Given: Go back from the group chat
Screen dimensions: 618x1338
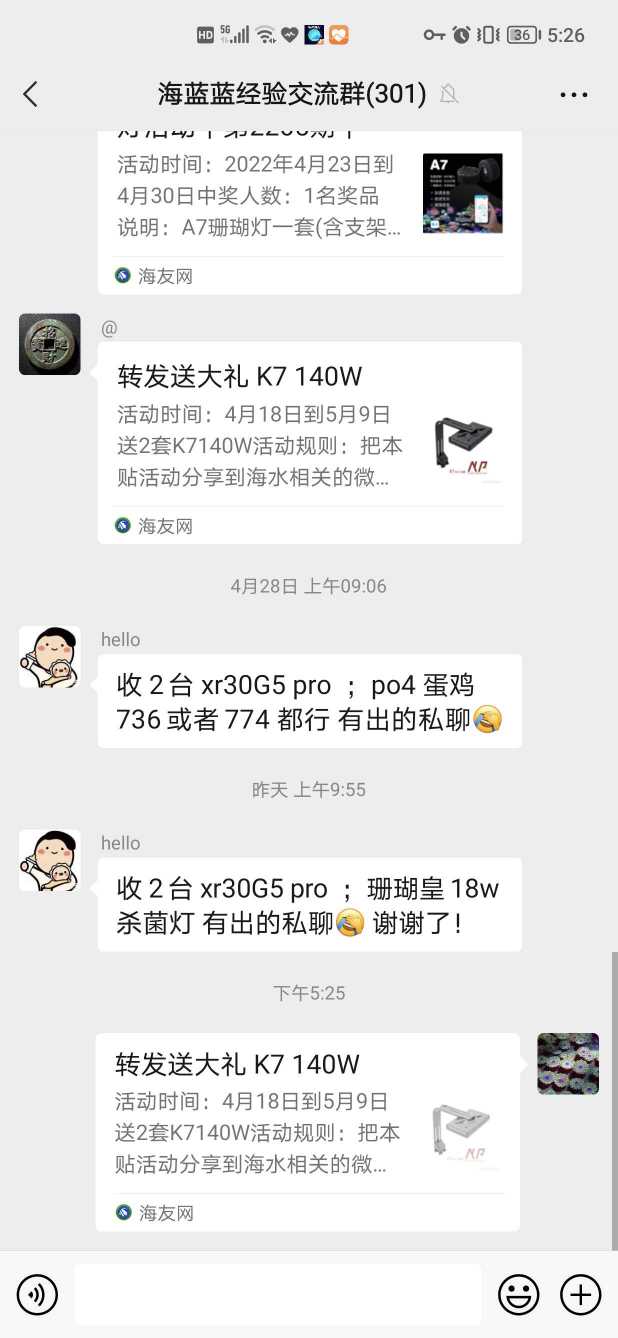Looking at the screenshot, I should [30, 95].
